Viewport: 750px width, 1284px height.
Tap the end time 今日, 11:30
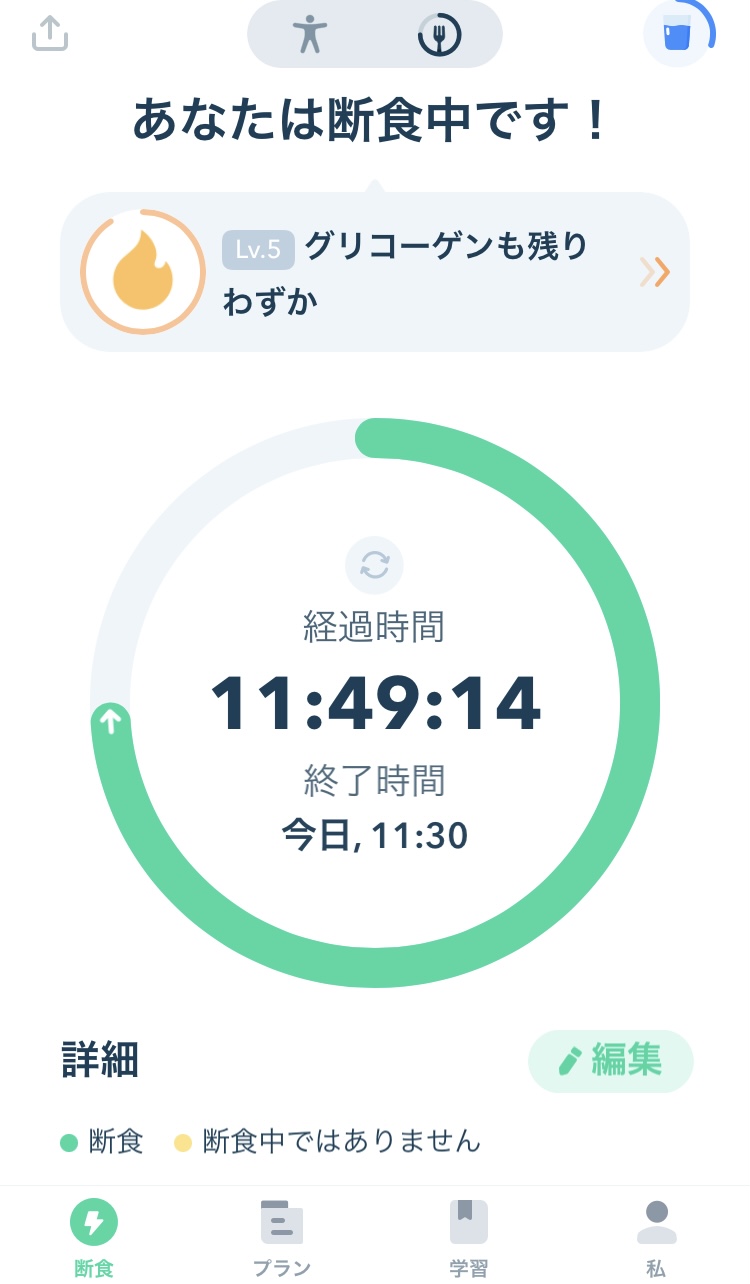[375, 835]
